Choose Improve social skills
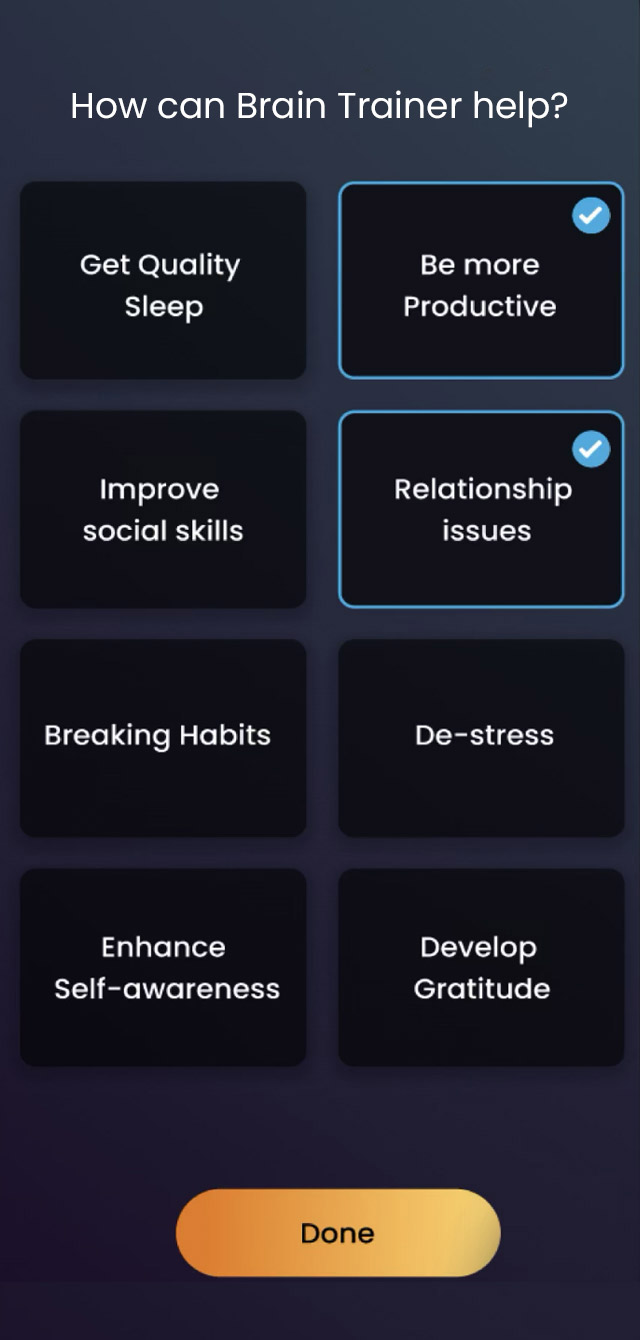The height and width of the screenshot is (1340, 640). pyautogui.click(x=162, y=509)
